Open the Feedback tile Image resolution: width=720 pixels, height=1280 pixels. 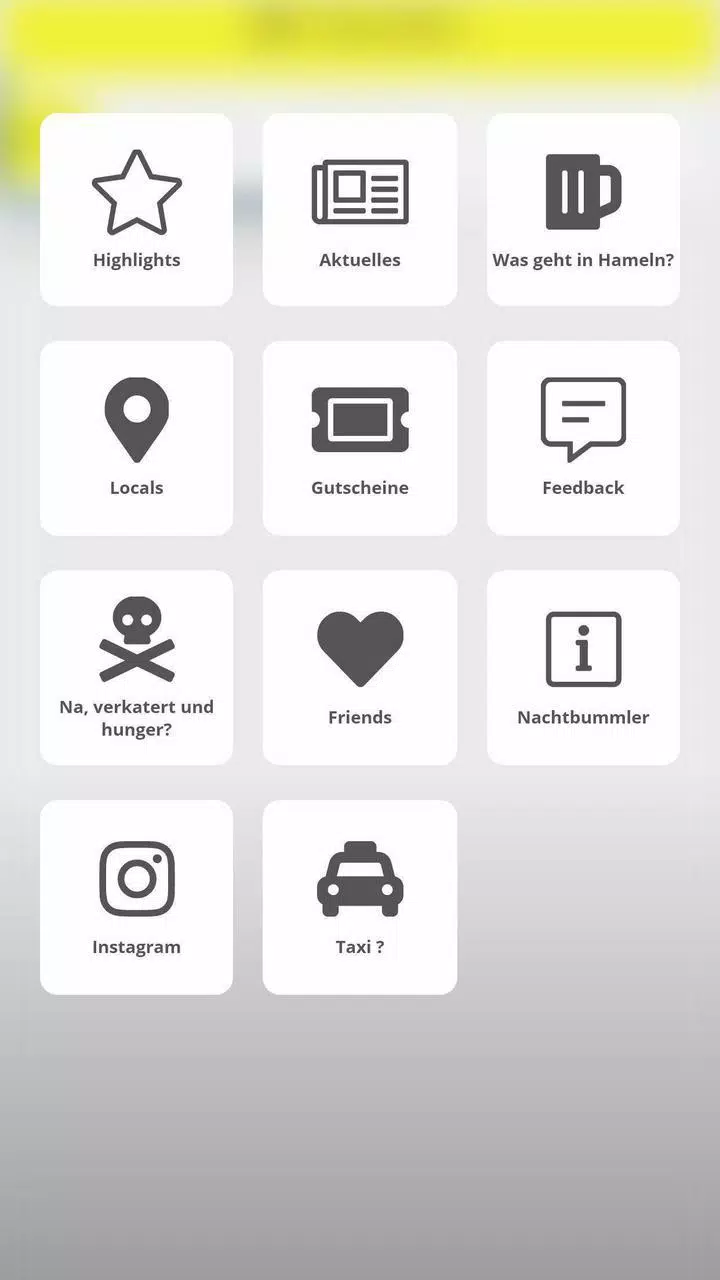583,438
